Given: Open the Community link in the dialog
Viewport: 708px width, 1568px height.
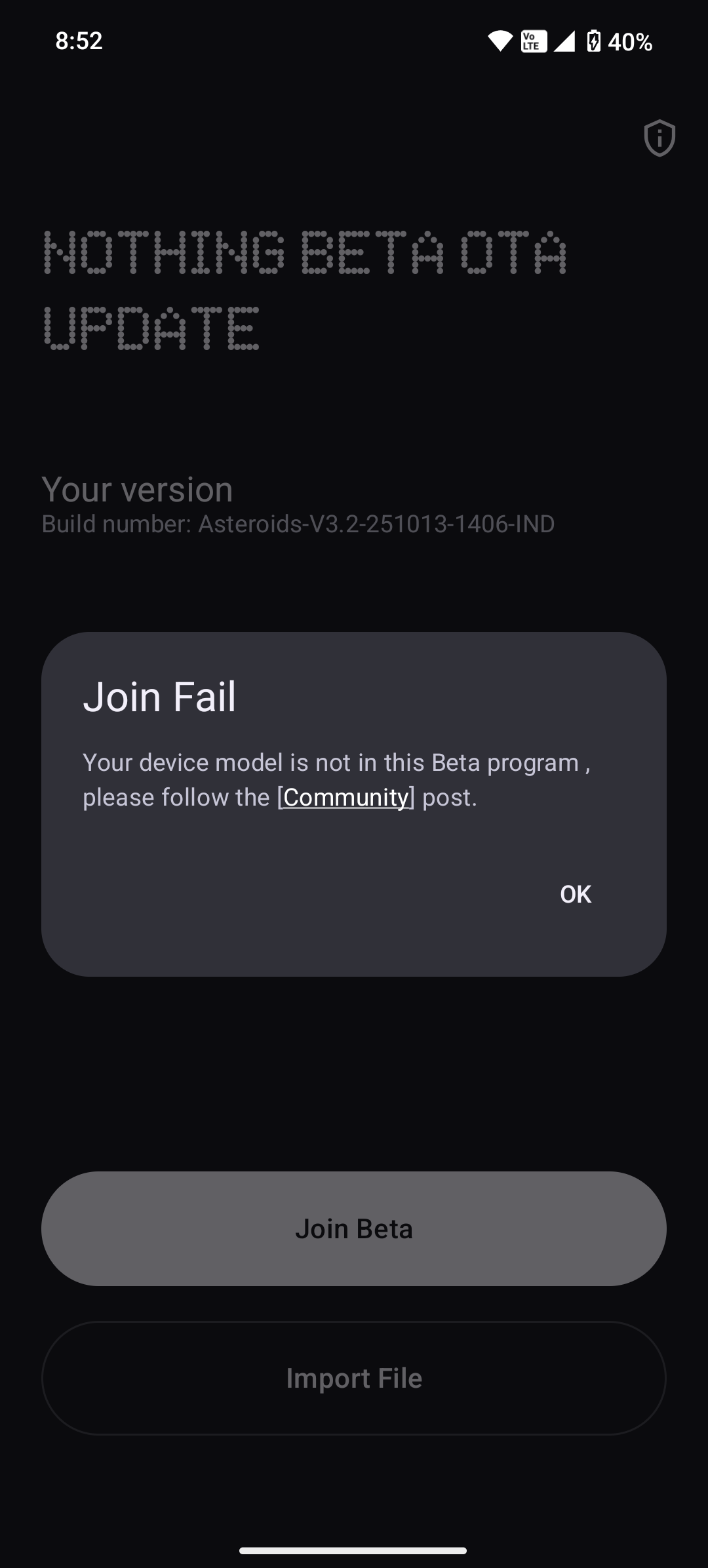Looking at the screenshot, I should (345, 797).
